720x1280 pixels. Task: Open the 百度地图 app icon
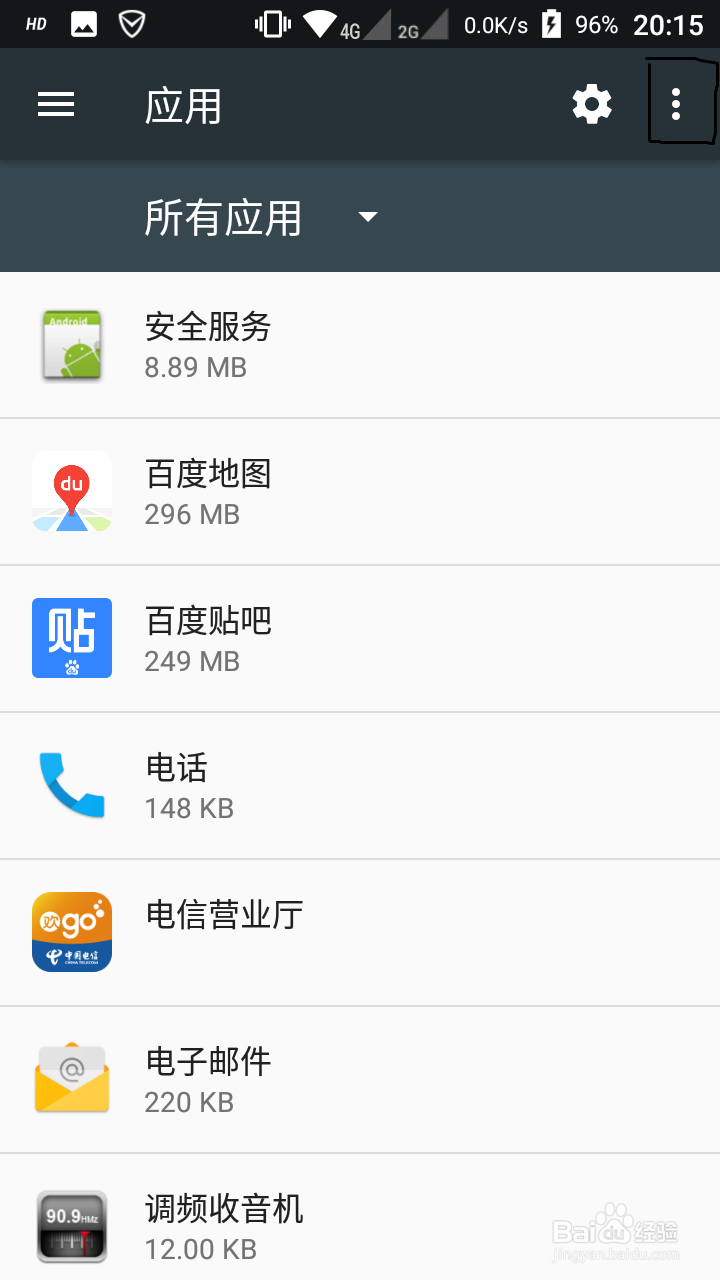click(x=71, y=492)
